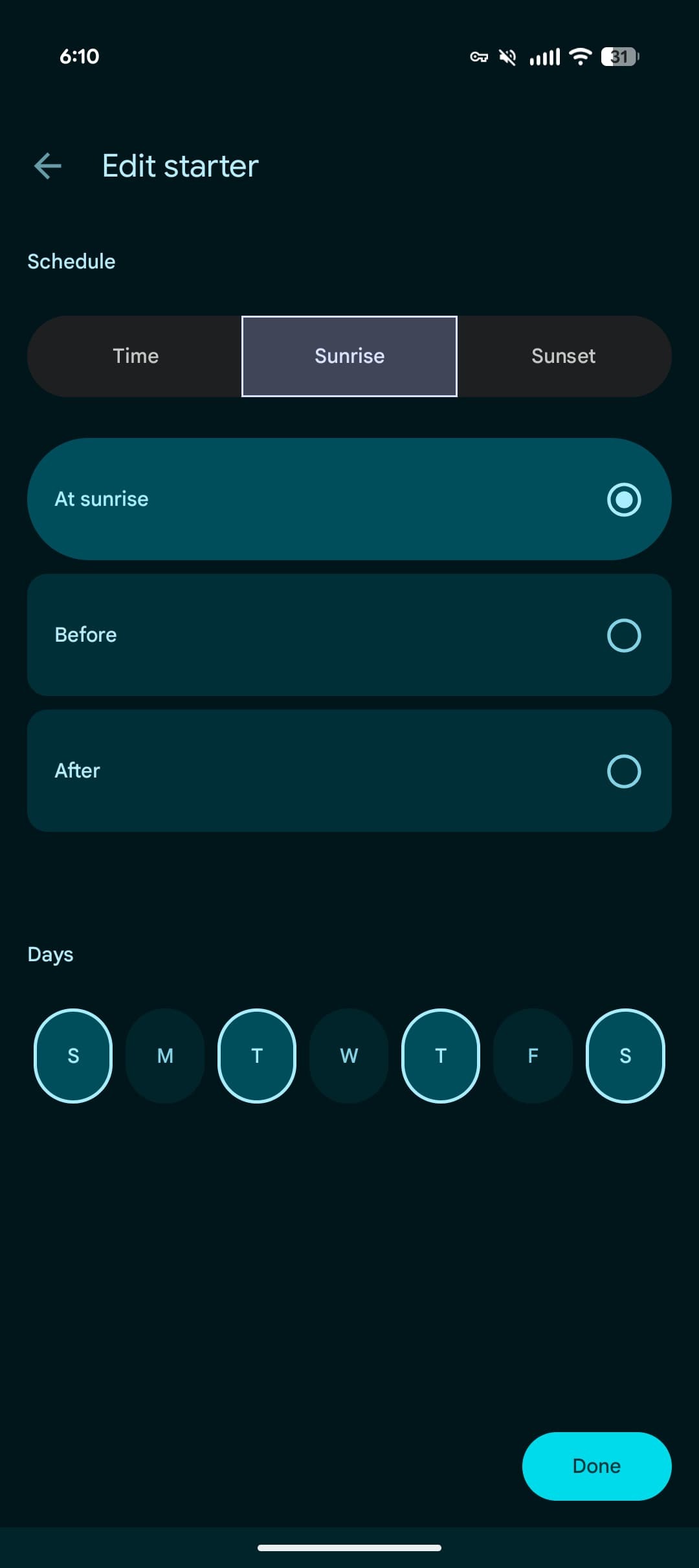Image resolution: width=699 pixels, height=1568 pixels.
Task: Switch to the Time schedule tab
Action: (135, 356)
